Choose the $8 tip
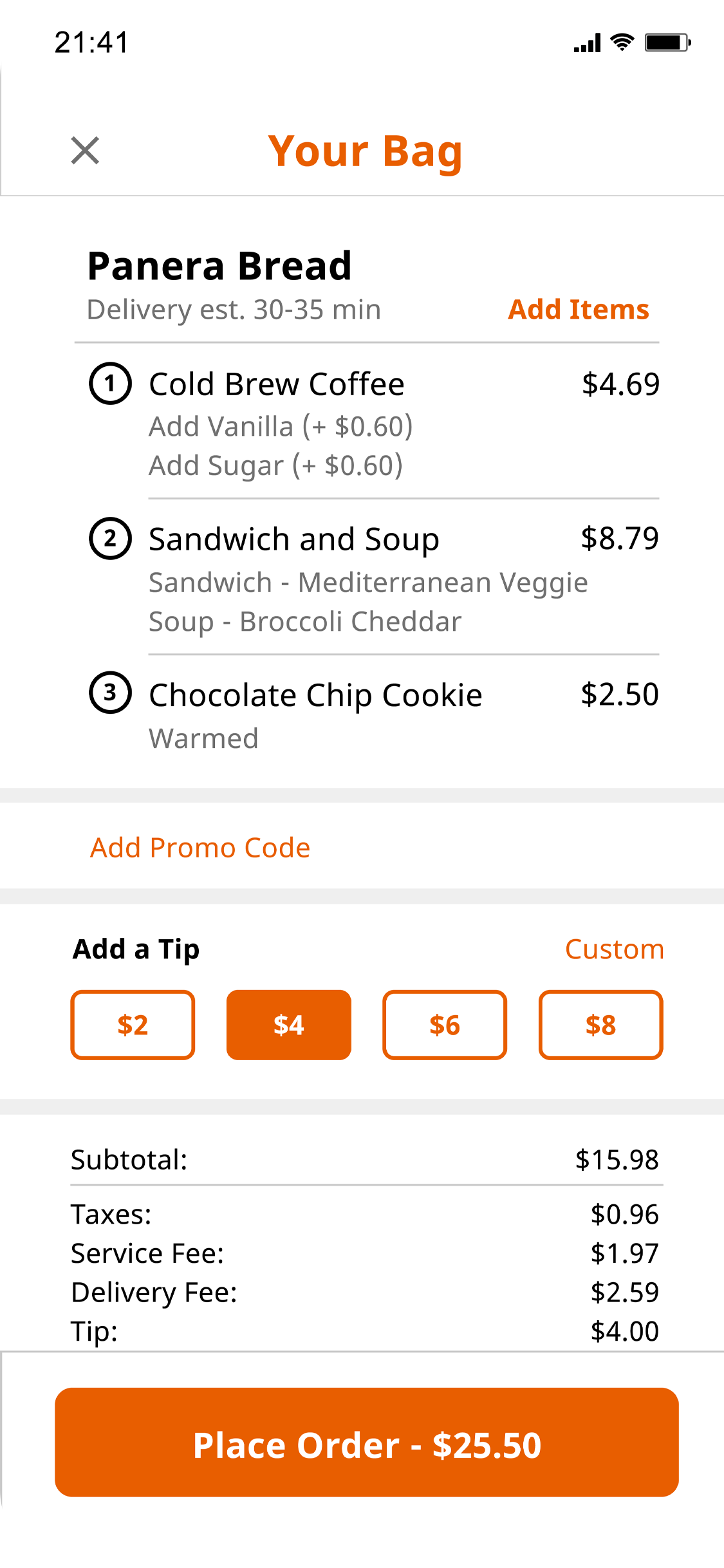Viewport: 724px width, 1568px height. point(601,1025)
